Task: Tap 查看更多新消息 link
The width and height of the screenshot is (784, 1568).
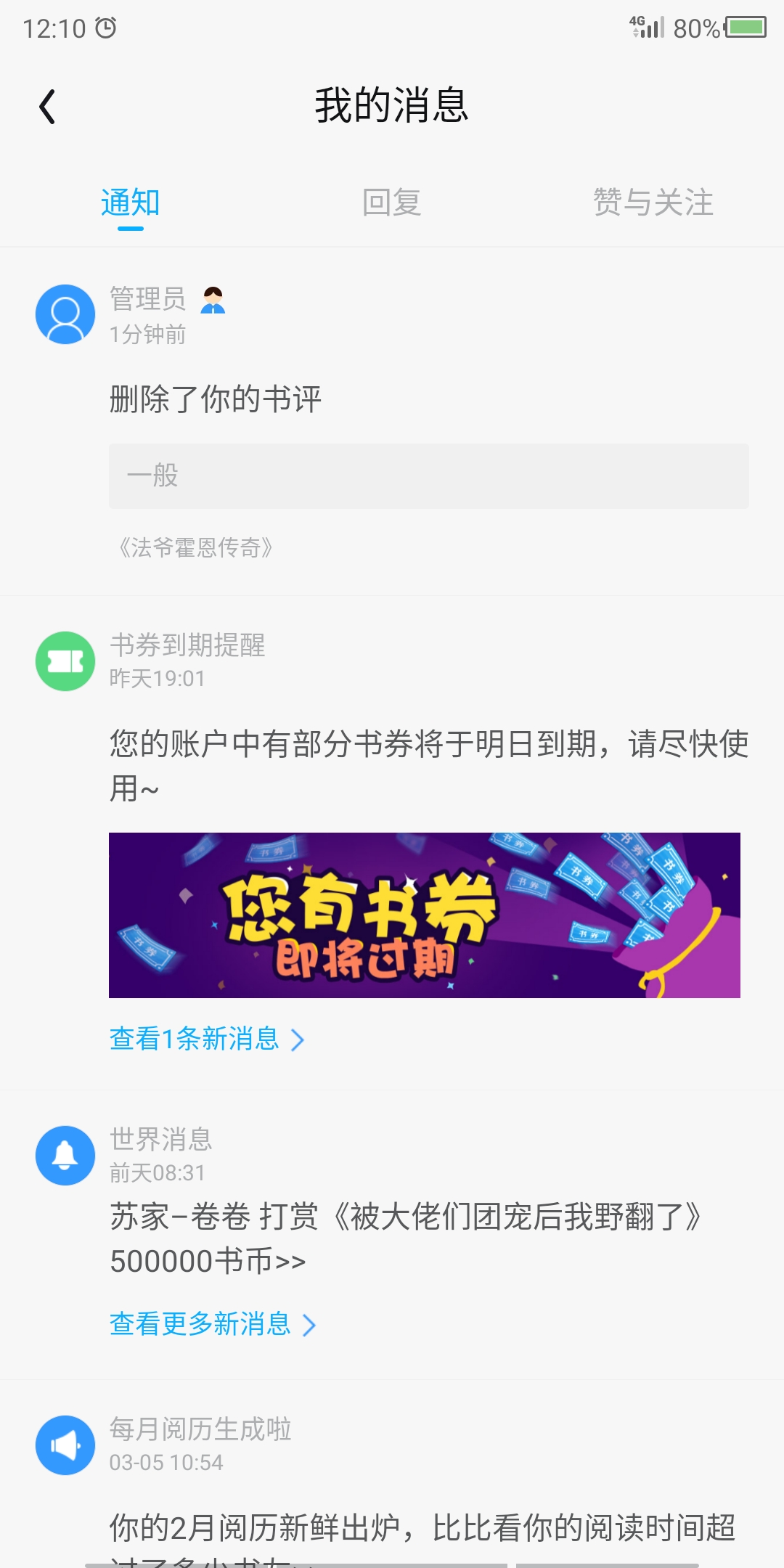Action: 213,1324
